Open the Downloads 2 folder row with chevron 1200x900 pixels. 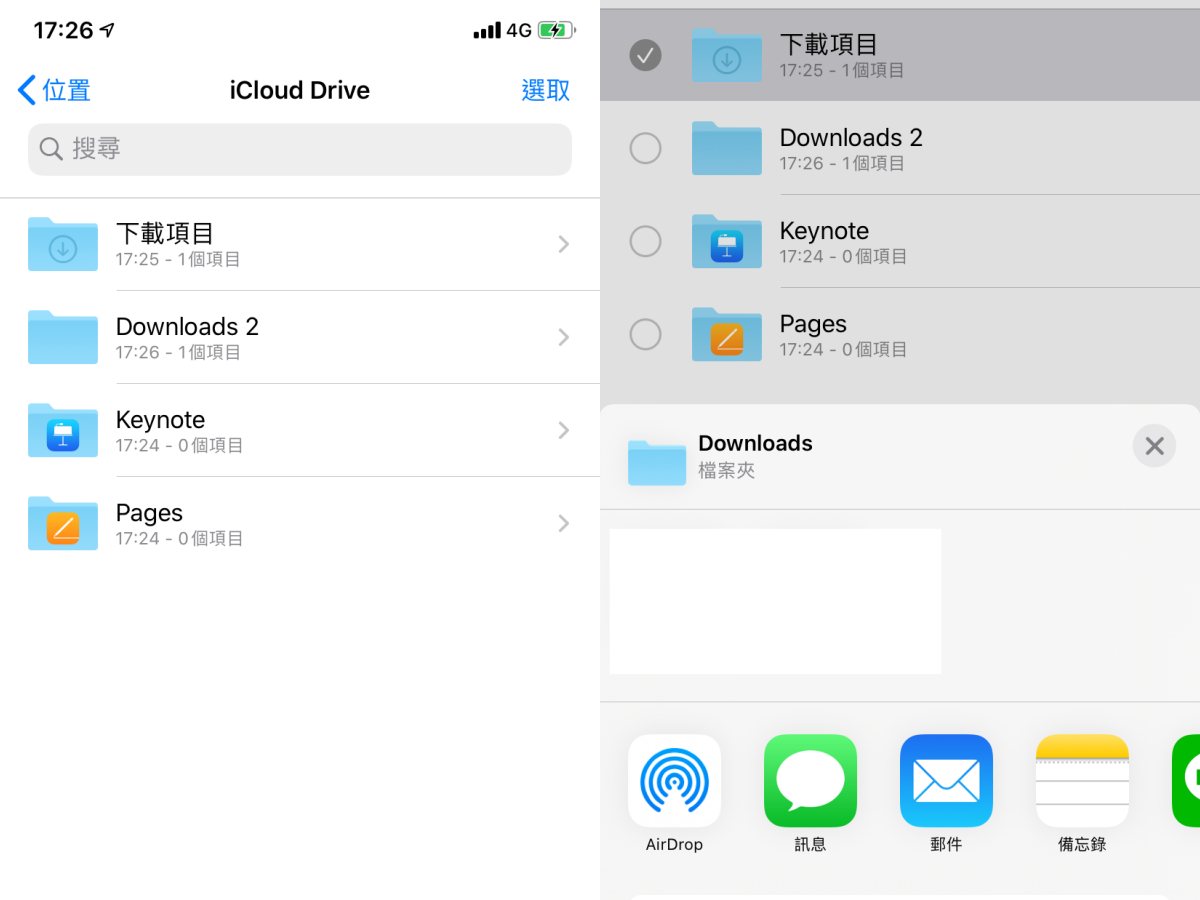pyautogui.click(x=300, y=337)
